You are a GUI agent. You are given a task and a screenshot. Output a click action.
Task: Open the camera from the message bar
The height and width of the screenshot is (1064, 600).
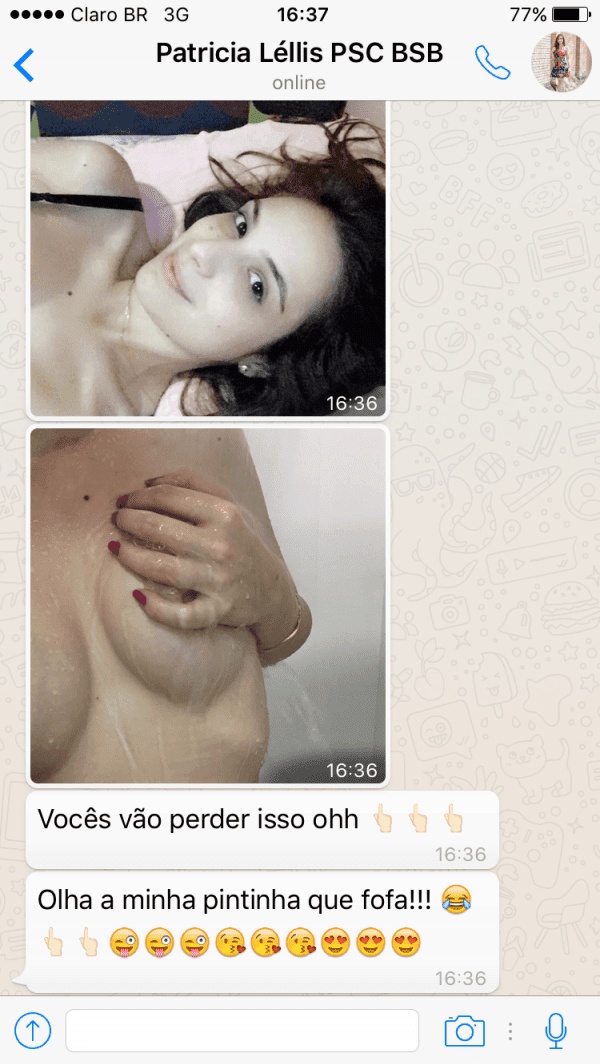(464, 1030)
